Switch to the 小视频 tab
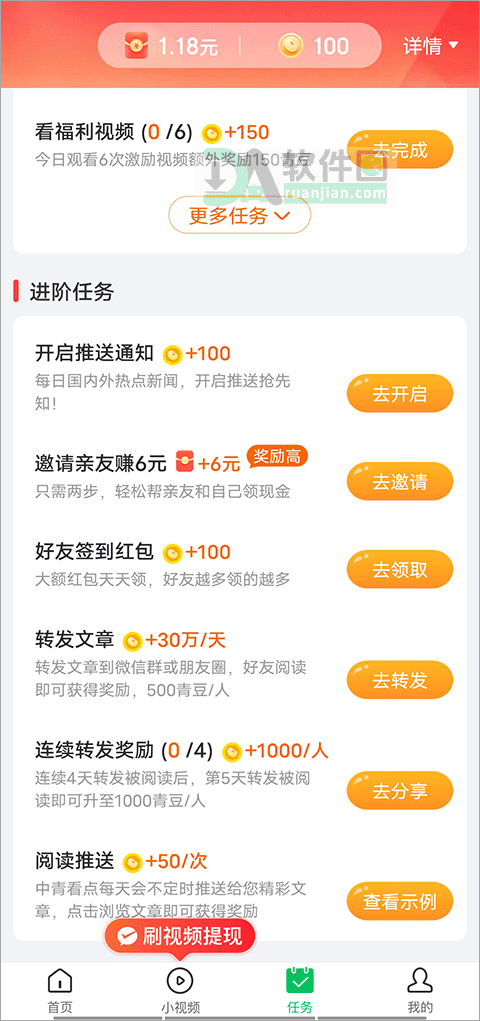Viewport: 480px width, 1021px height. pos(180,990)
